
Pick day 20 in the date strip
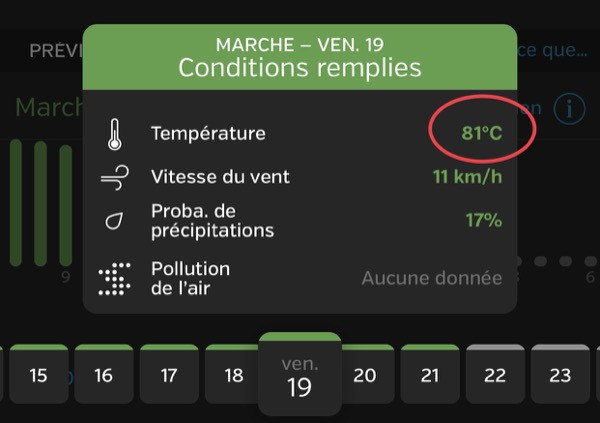[365, 375]
